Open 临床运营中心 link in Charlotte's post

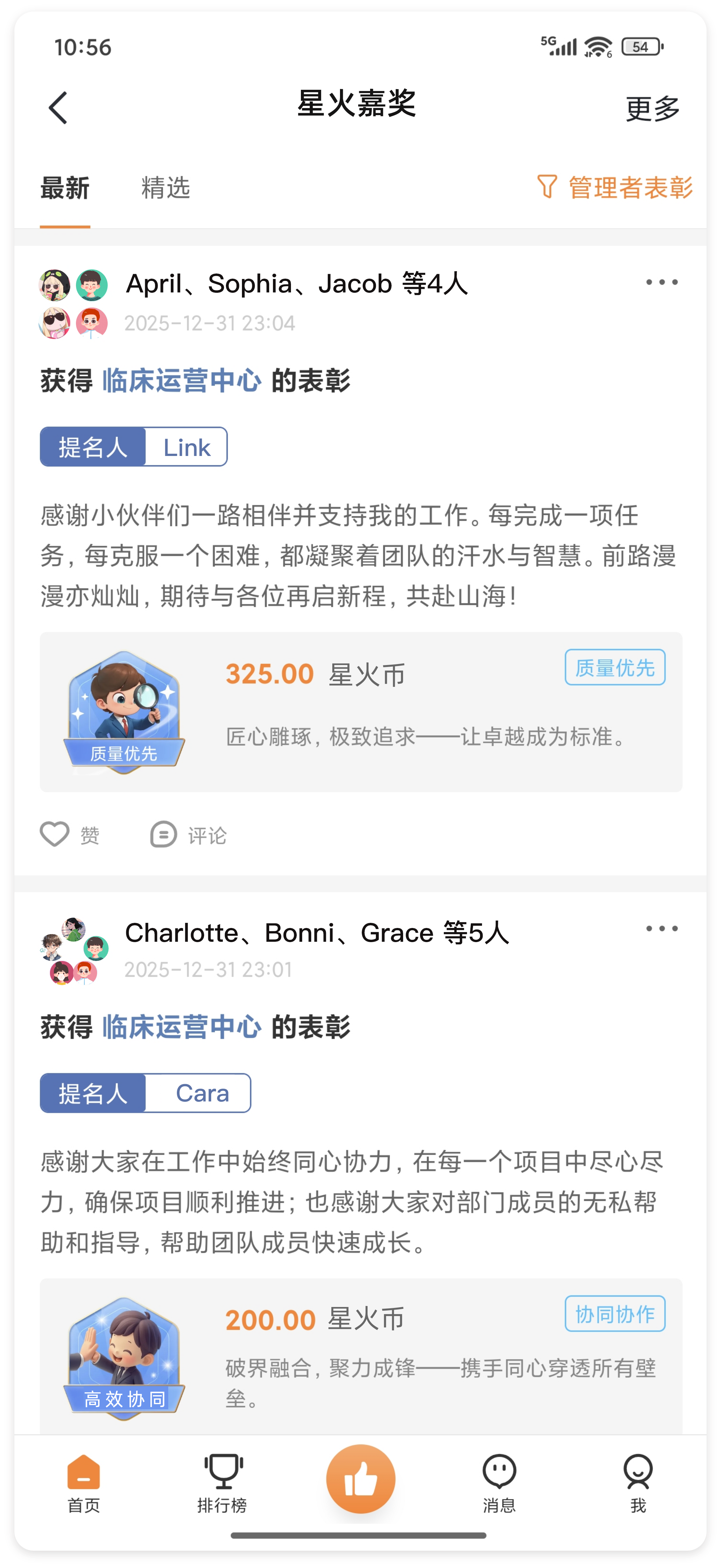(x=181, y=1027)
